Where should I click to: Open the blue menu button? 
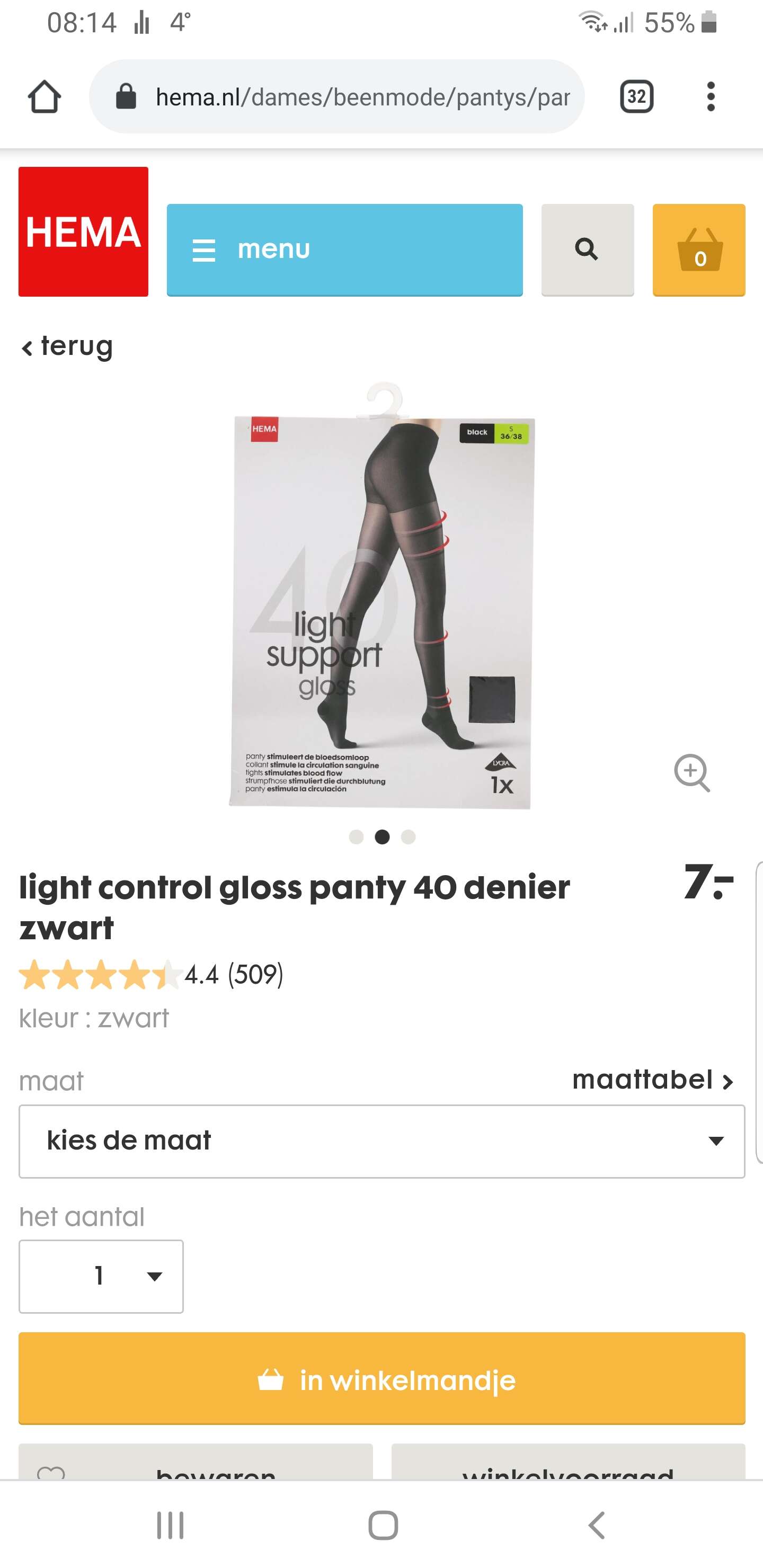coord(344,250)
